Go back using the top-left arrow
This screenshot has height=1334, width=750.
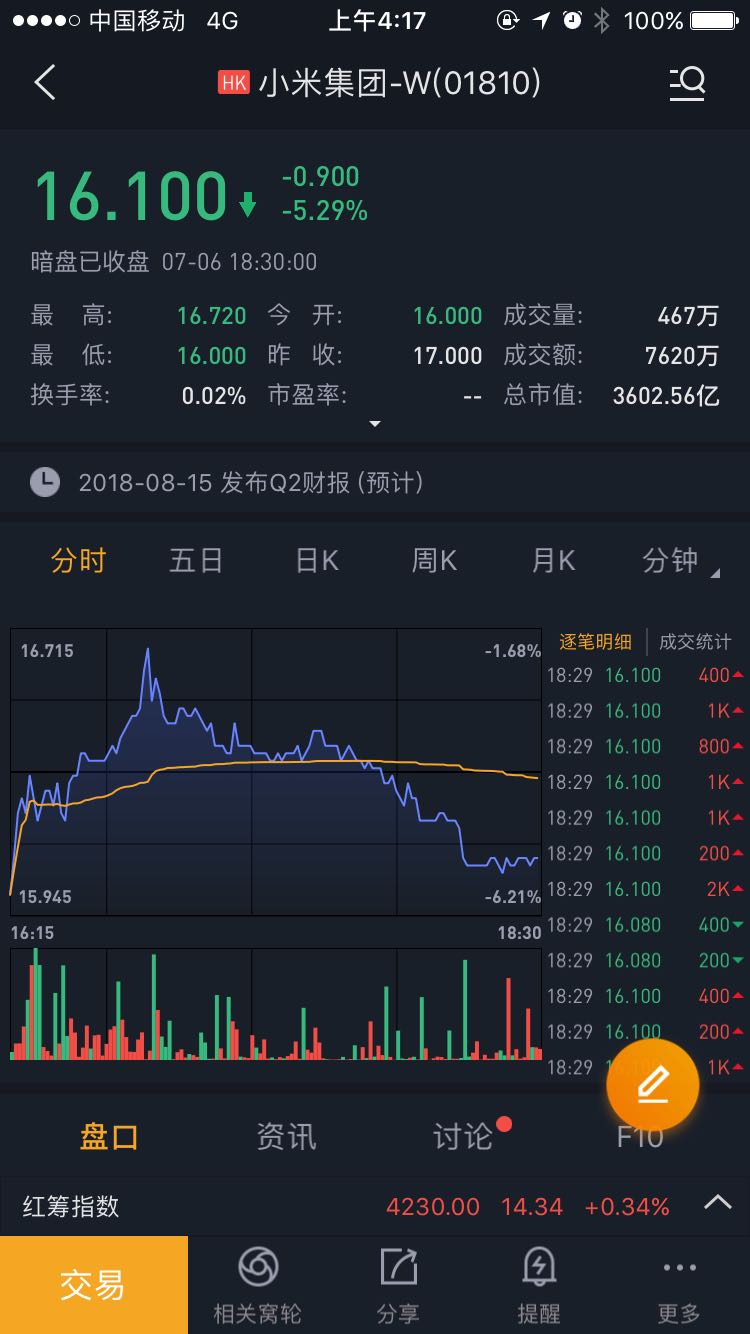point(45,82)
